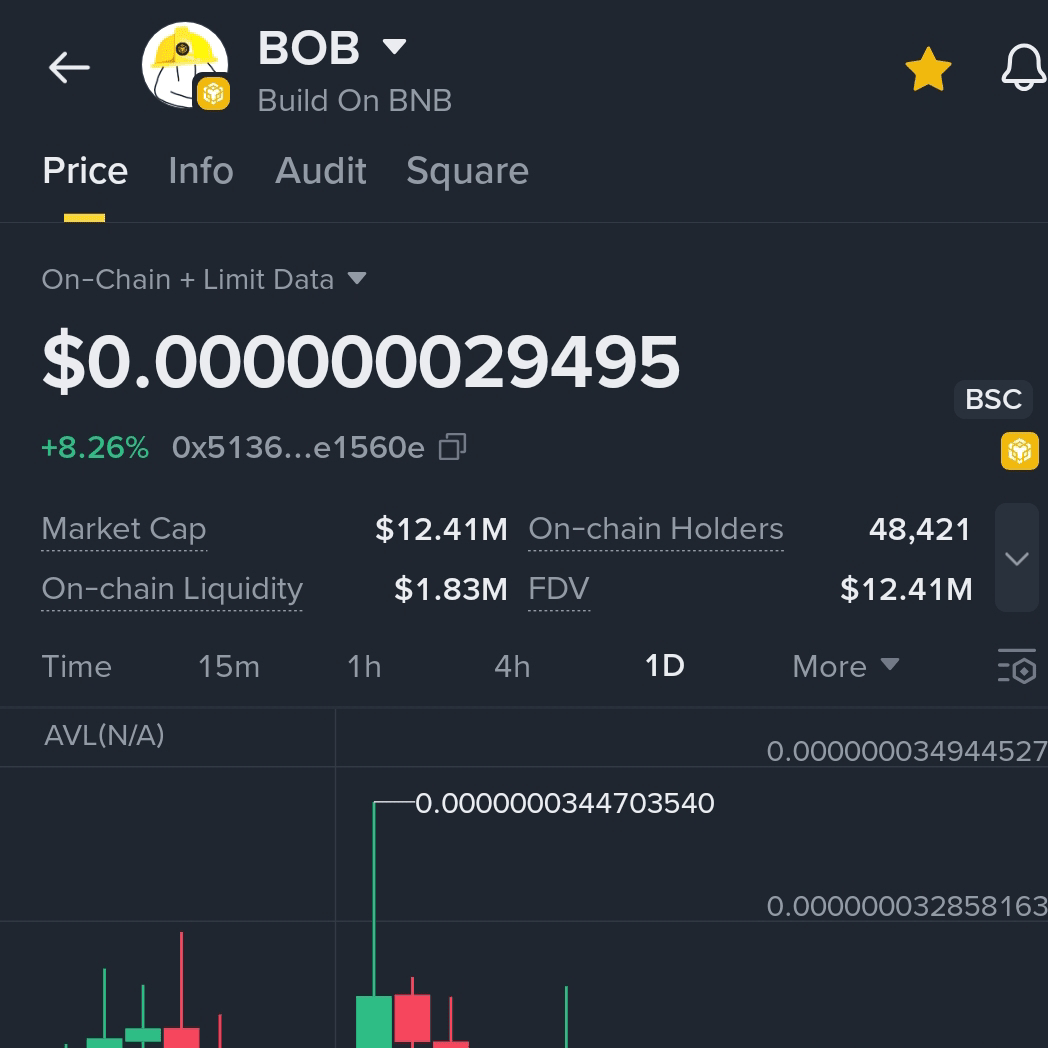
Task: Show the On-chain Liquidity explanation
Action: (x=172, y=589)
